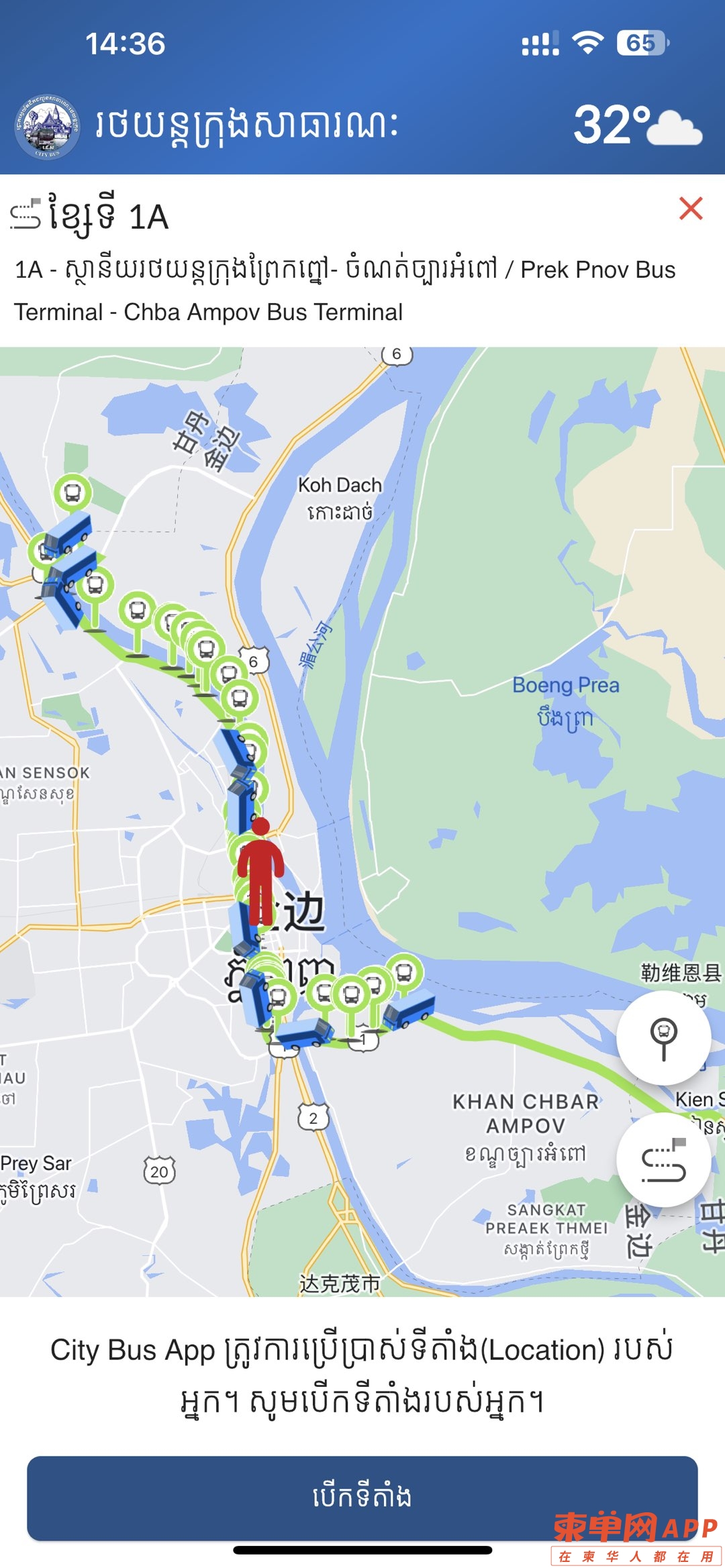Open the bus routes floating button
The image size is (725, 1568).
pos(663,1160)
